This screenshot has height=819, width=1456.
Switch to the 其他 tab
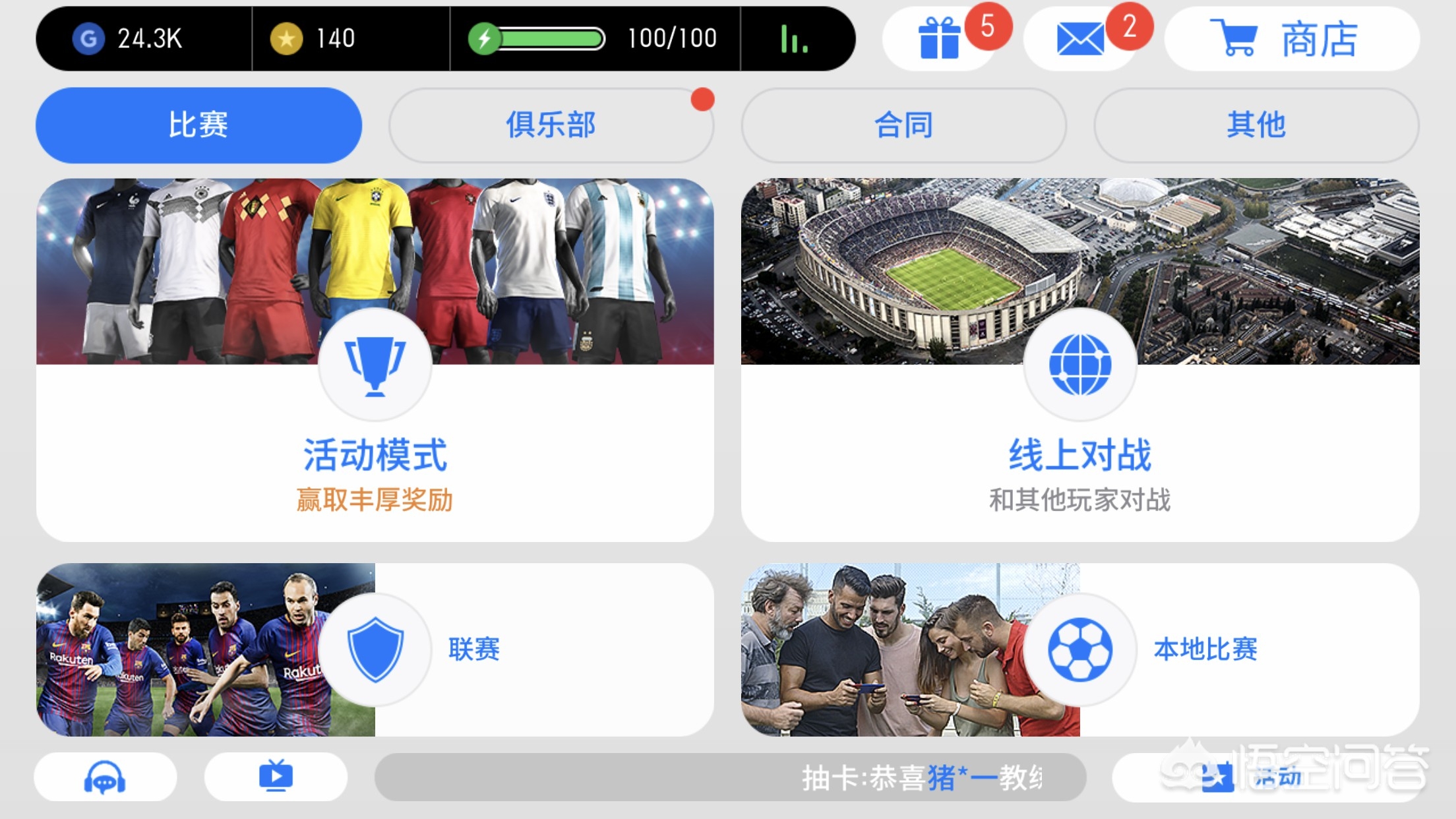[1256, 125]
